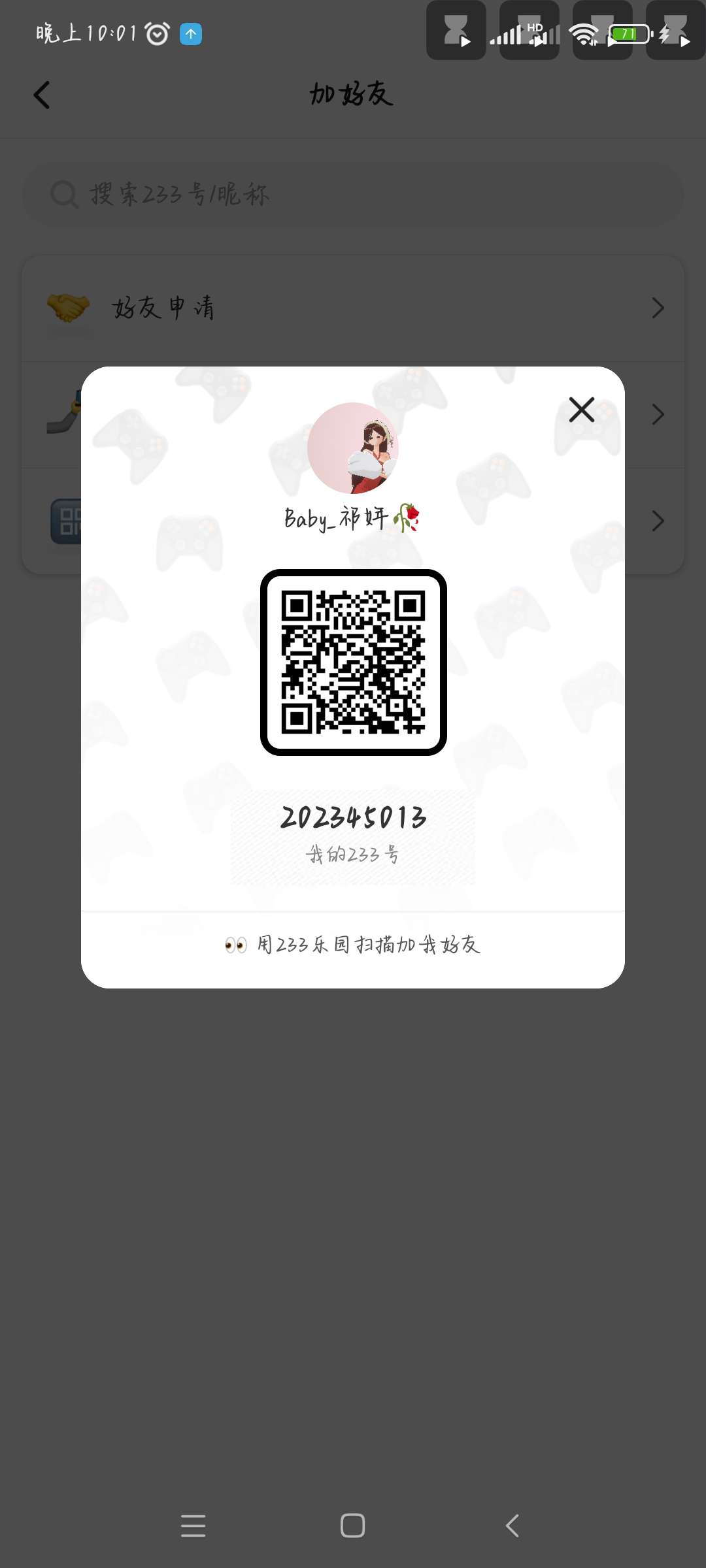Go back from the 加好友 page
This screenshot has height=1568, width=706.
42,95
